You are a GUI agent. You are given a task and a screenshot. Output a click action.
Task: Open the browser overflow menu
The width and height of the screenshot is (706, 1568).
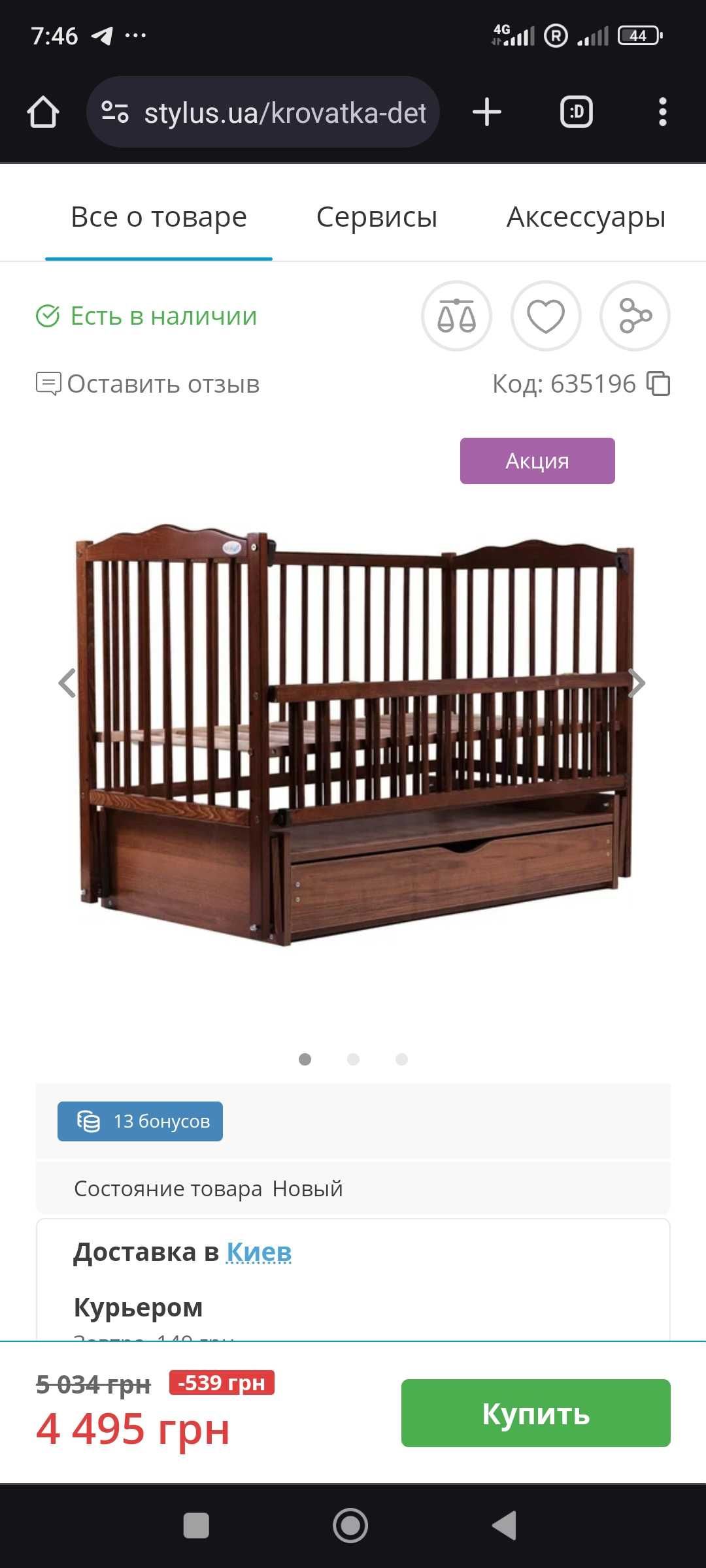pyautogui.click(x=662, y=112)
